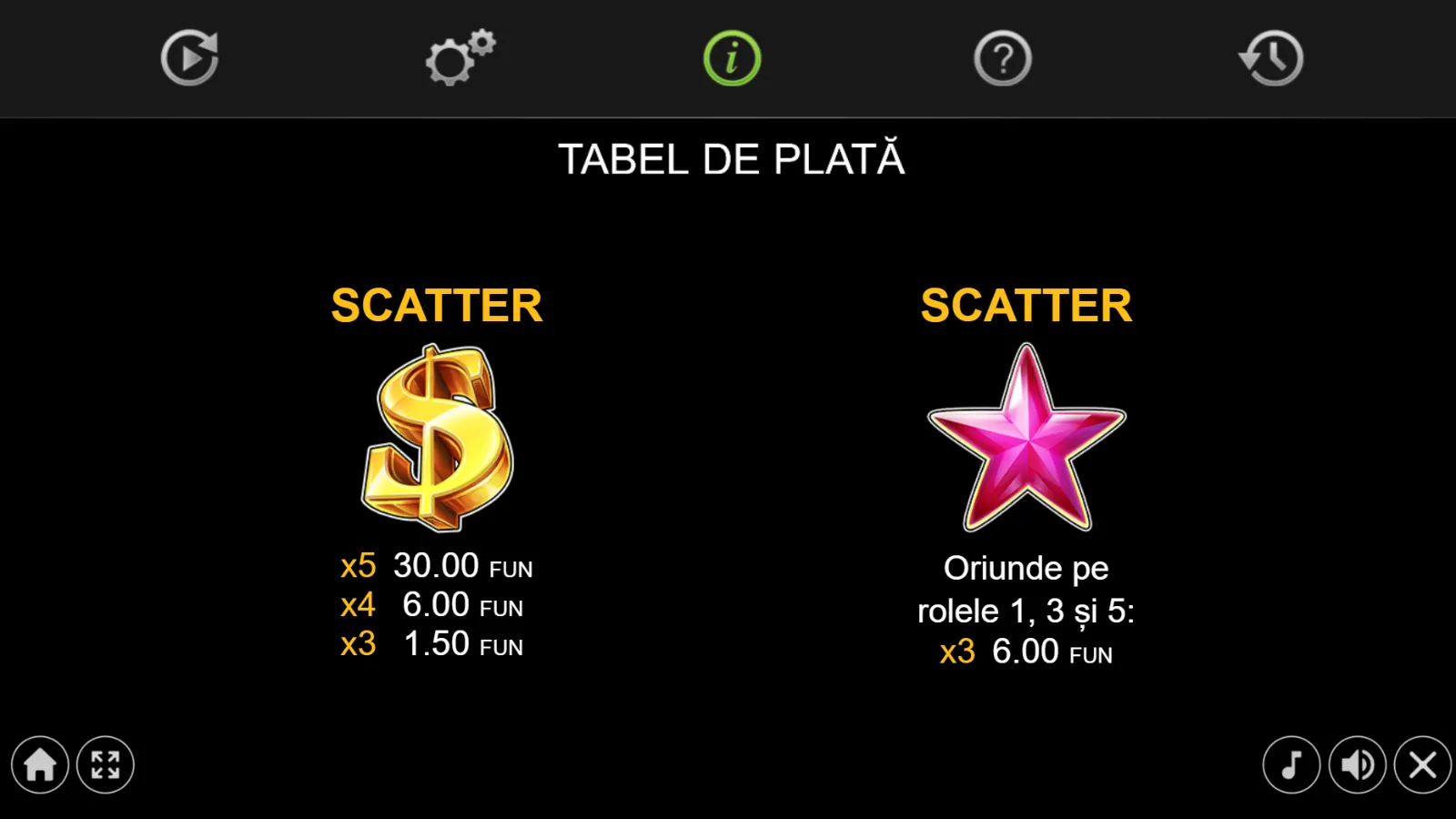Toggle fullscreen mode

106,764
